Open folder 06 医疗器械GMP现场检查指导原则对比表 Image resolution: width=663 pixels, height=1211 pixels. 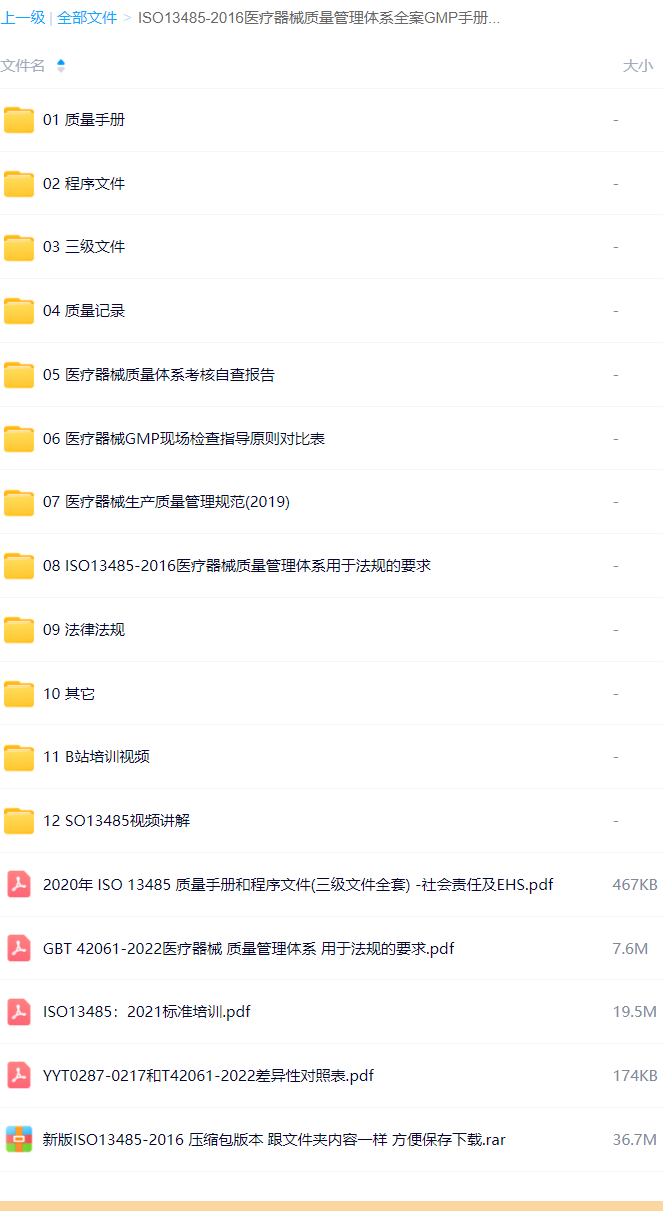(x=184, y=439)
